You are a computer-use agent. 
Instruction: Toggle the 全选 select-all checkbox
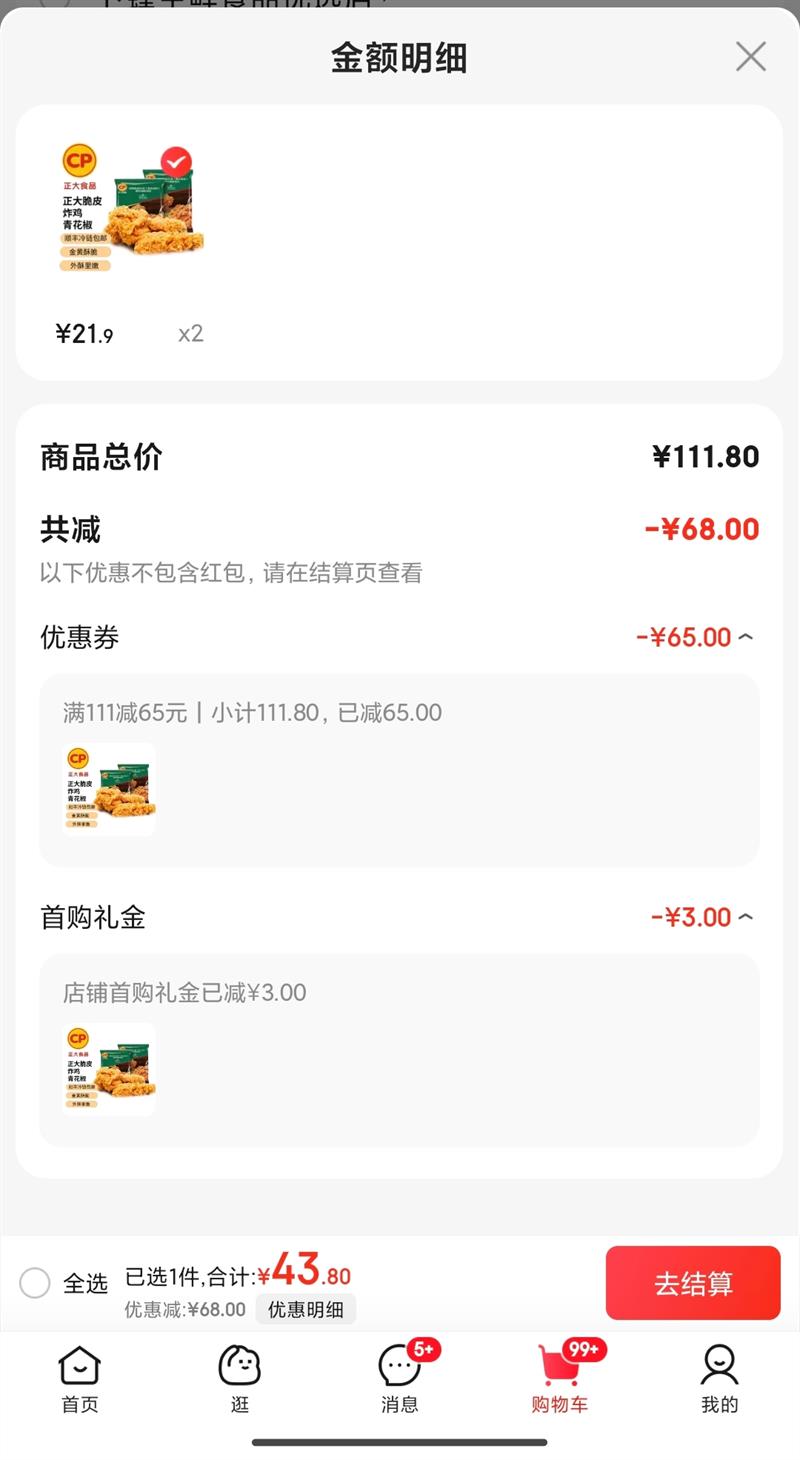click(x=35, y=1283)
